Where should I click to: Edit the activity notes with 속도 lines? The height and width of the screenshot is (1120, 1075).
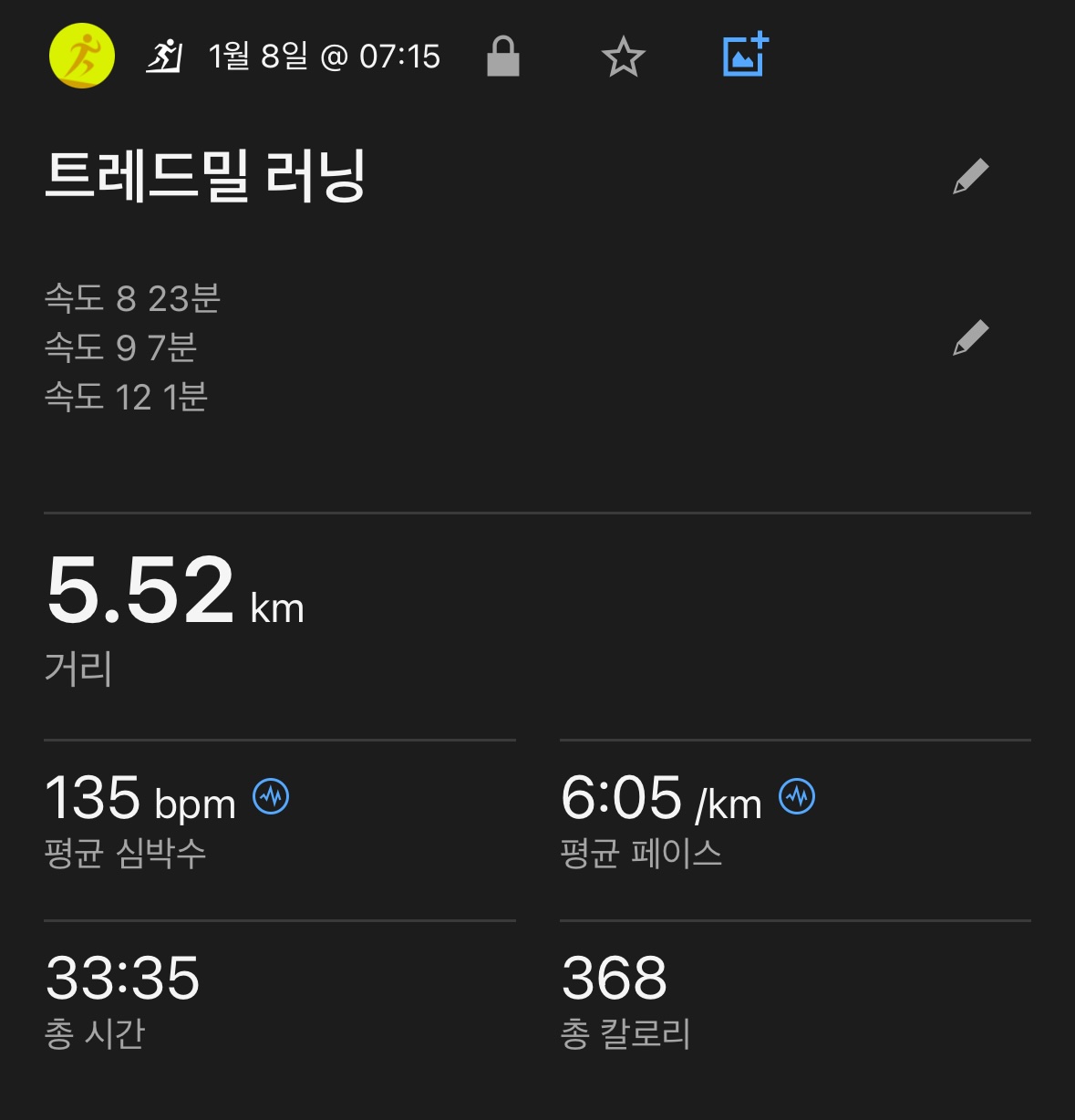click(970, 337)
